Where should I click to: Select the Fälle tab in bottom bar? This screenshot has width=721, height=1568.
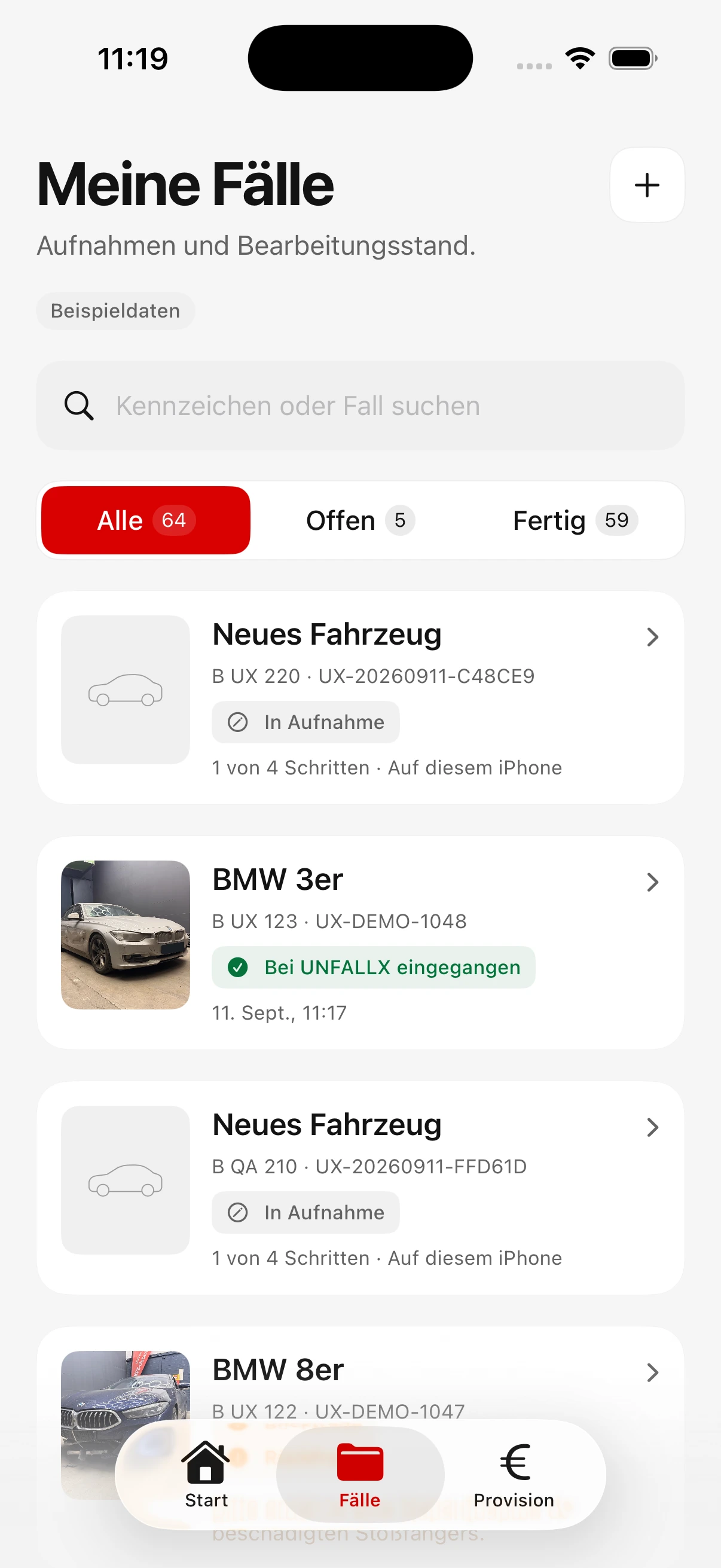tap(360, 1475)
